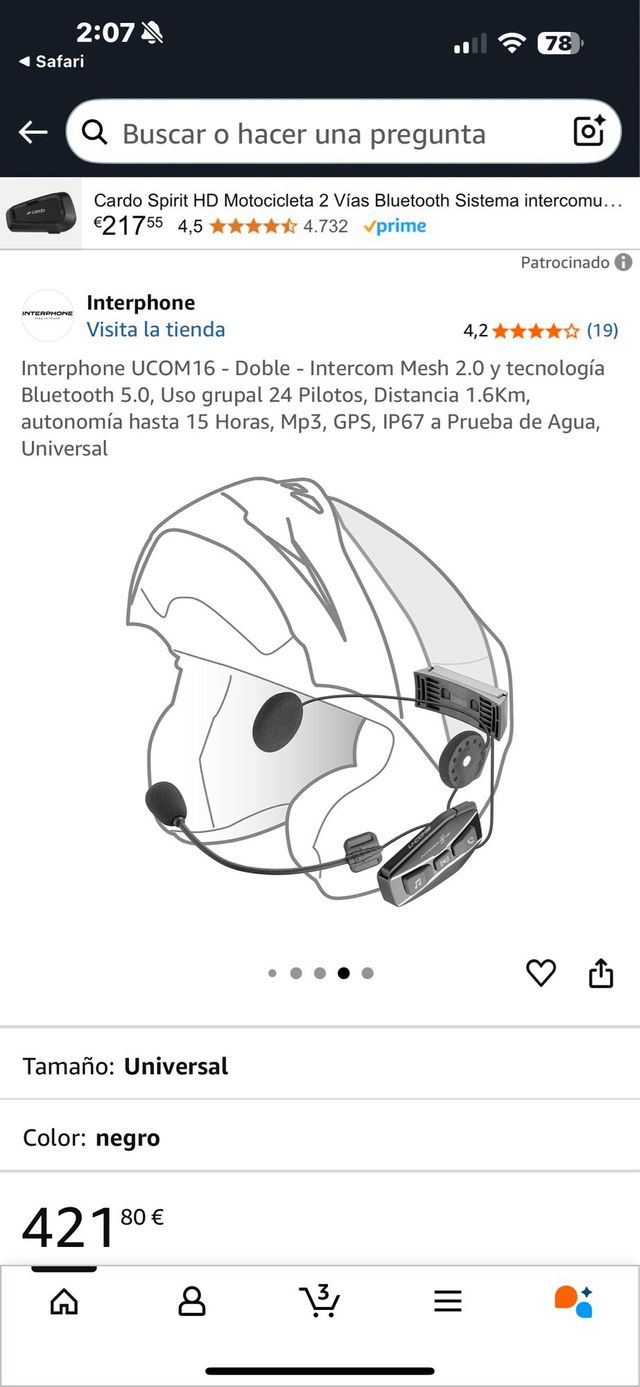
Task: Add the product to wishlist heart
Action: [x=541, y=972]
